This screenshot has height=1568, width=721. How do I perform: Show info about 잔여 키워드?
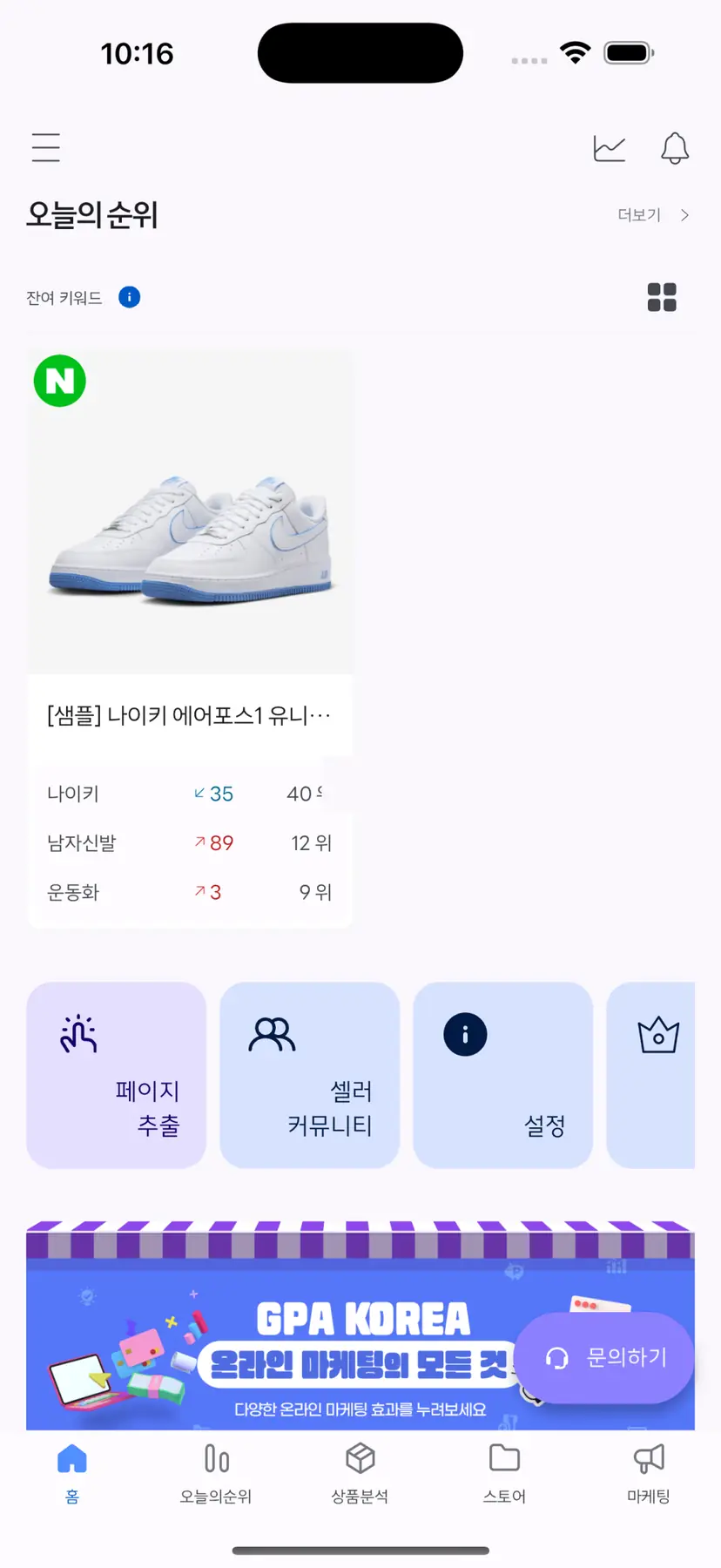130,298
